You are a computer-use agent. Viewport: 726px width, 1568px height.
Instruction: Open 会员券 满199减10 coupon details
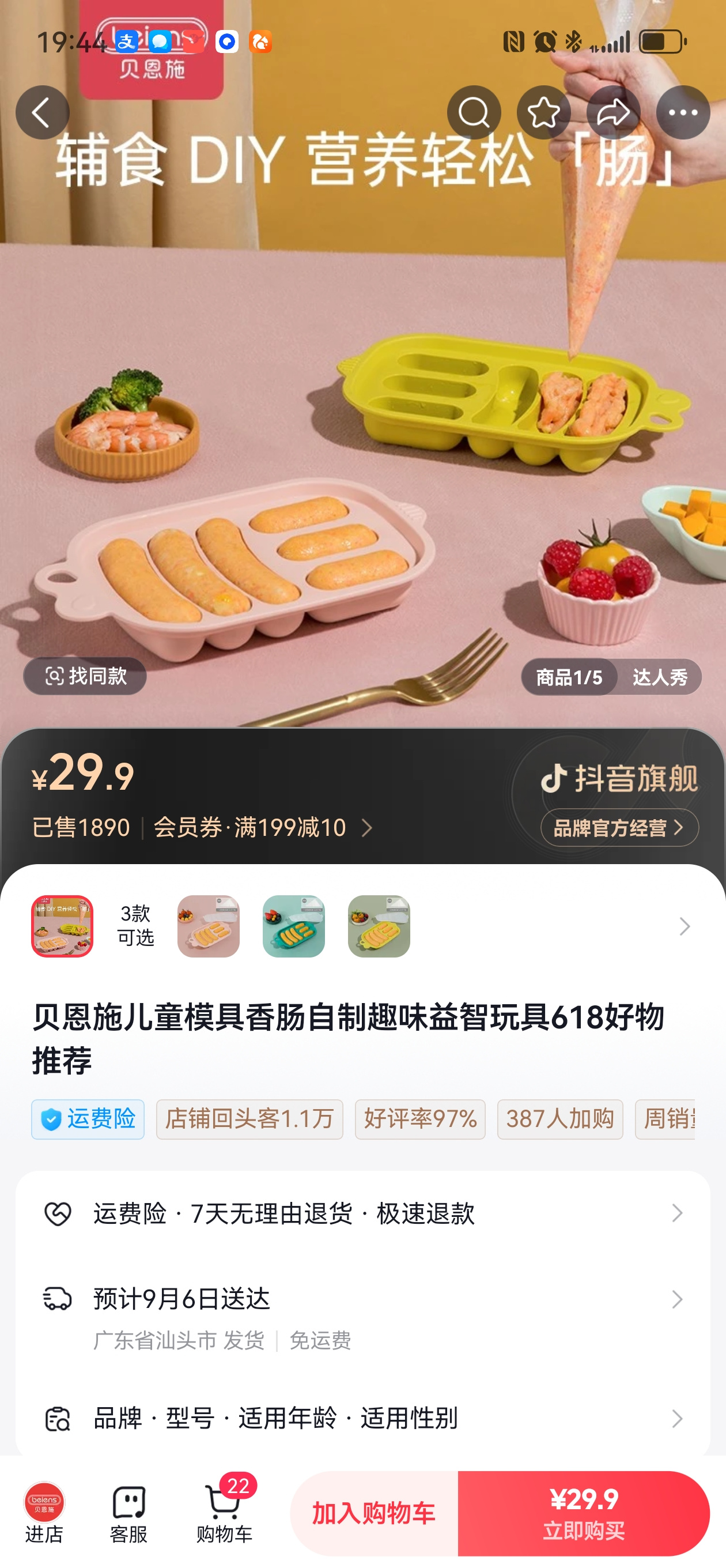263,828
